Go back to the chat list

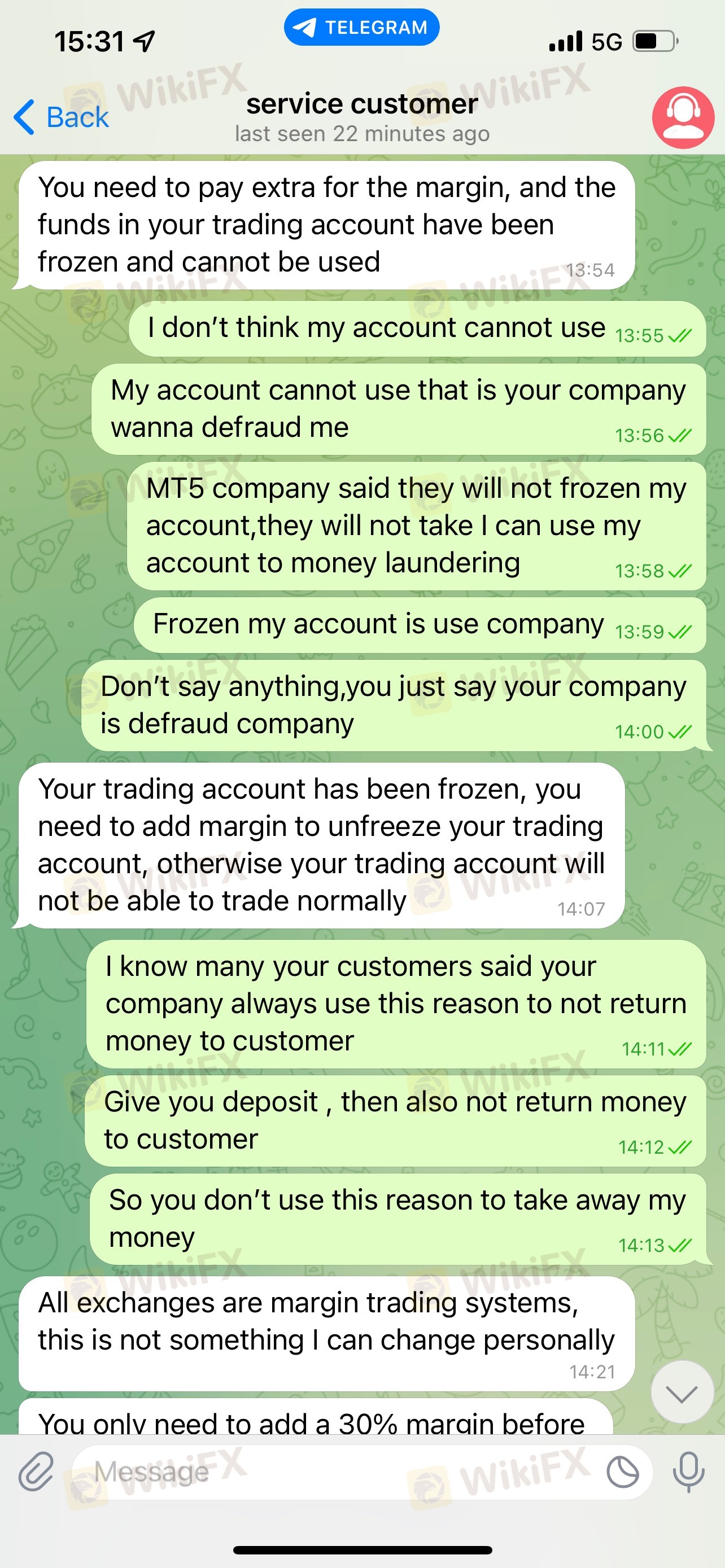(61, 117)
